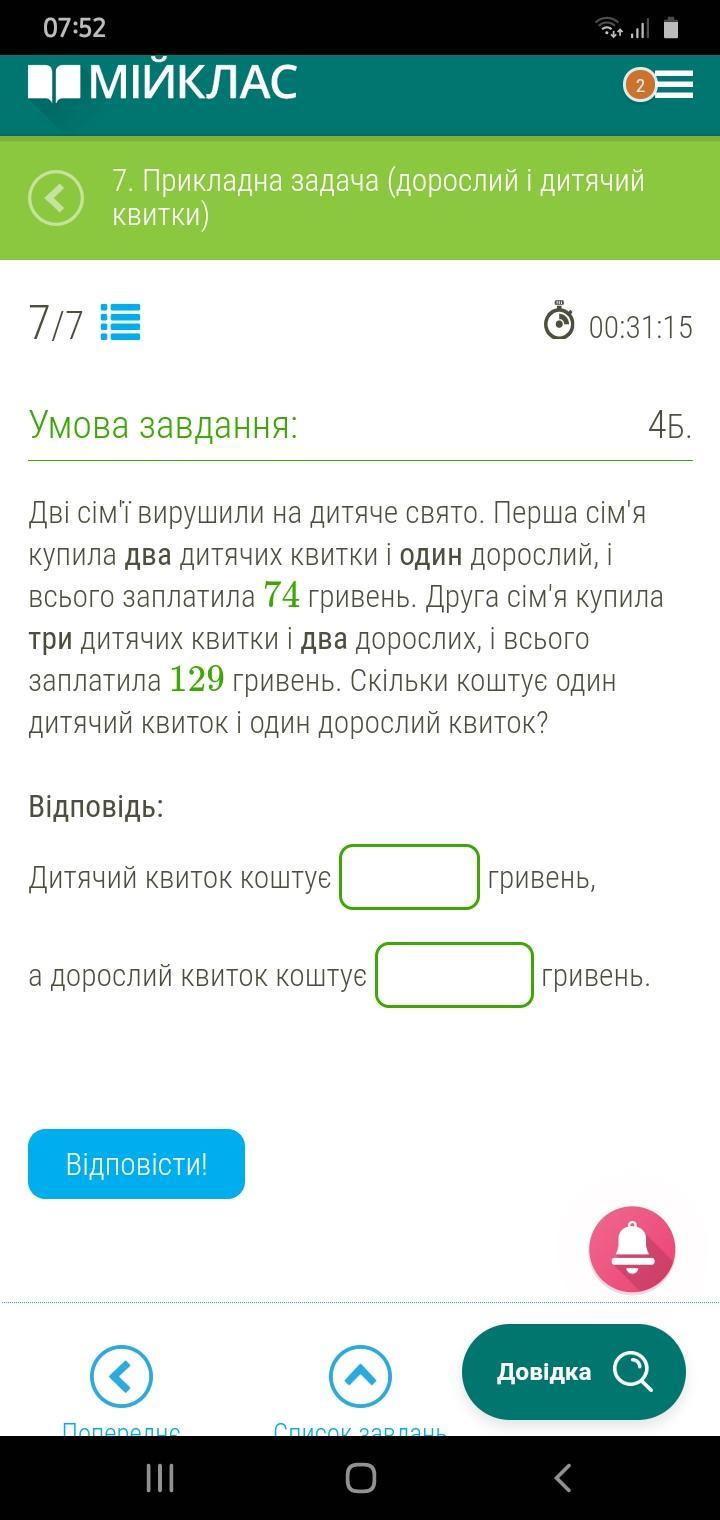Open Довідка help search

574,1372
